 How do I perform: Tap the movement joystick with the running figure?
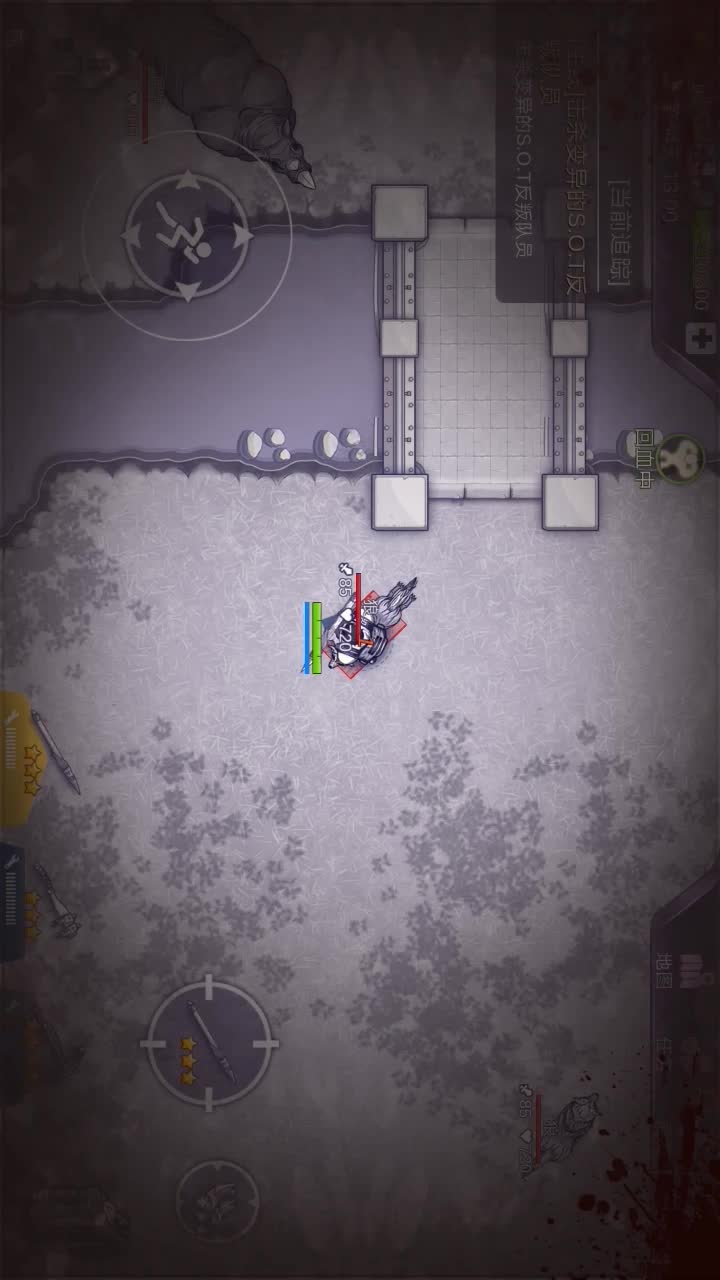[x=187, y=236]
